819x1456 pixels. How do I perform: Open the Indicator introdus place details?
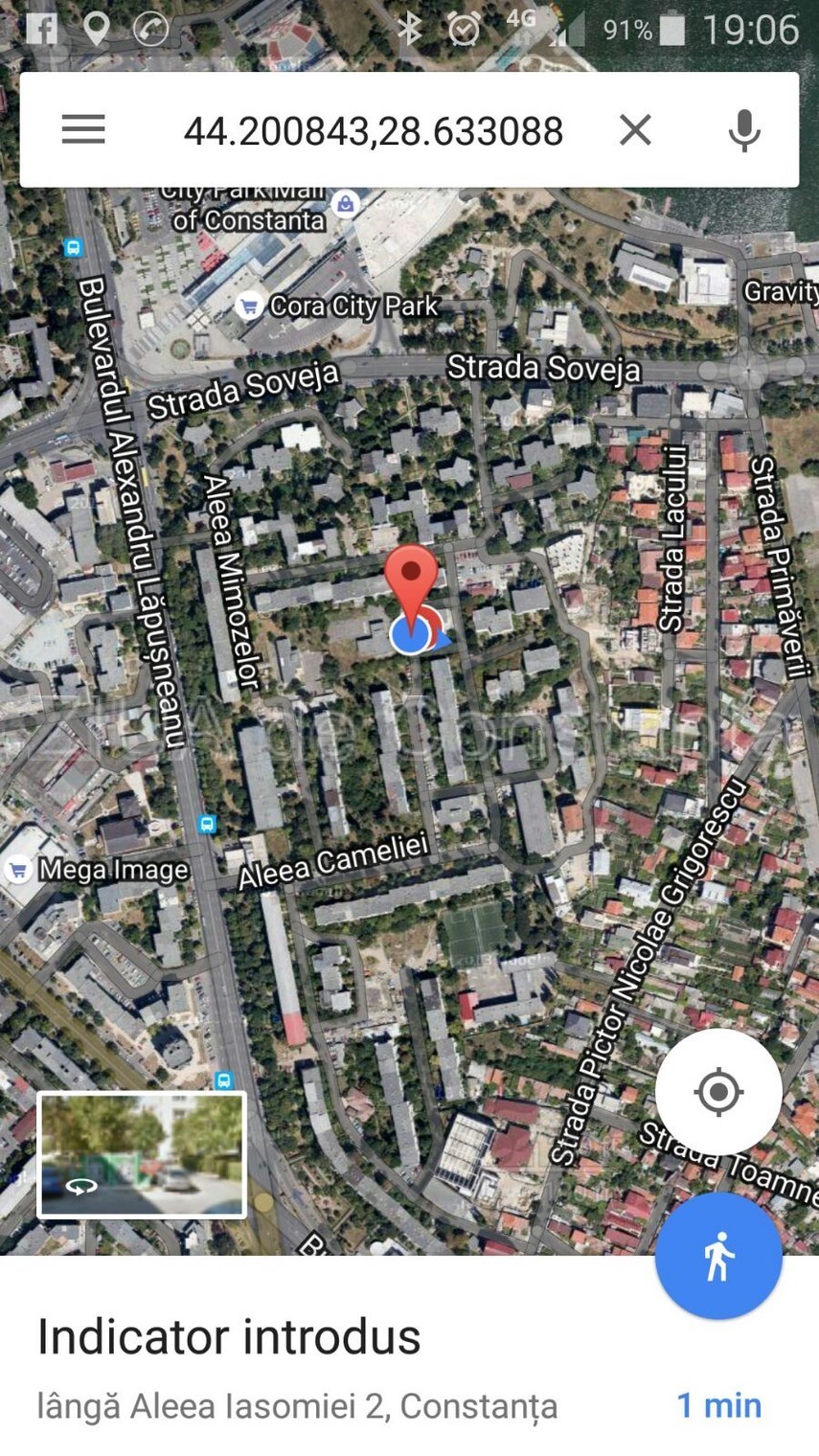[230, 1337]
